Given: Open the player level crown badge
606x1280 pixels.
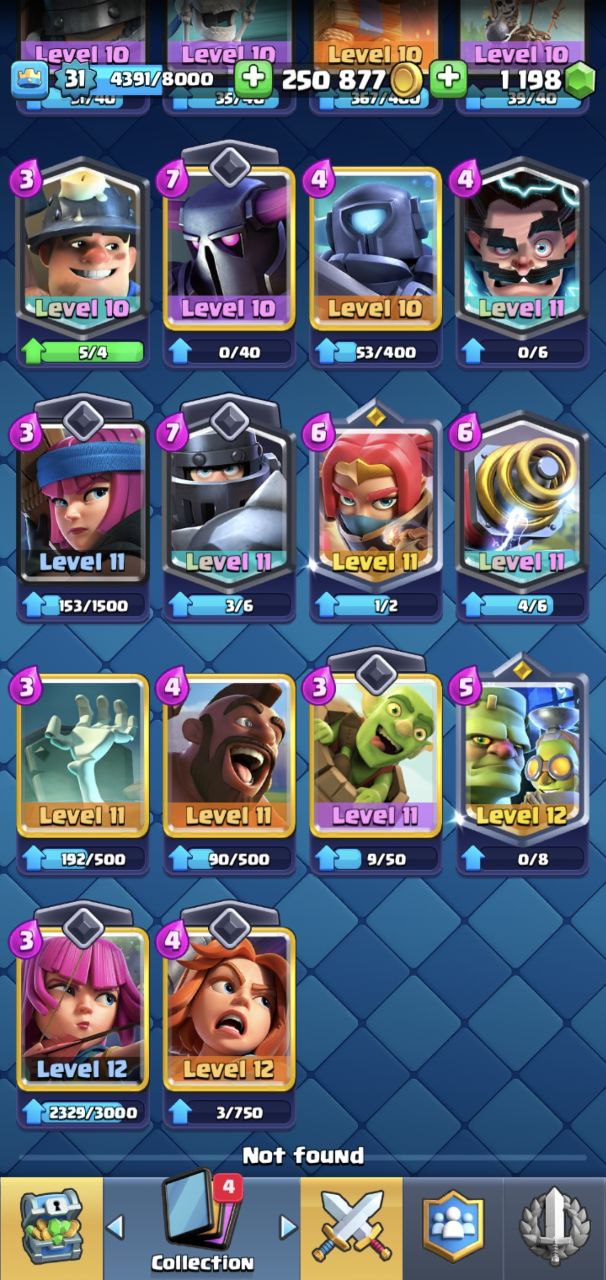Looking at the screenshot, I should tap(30, 80).
